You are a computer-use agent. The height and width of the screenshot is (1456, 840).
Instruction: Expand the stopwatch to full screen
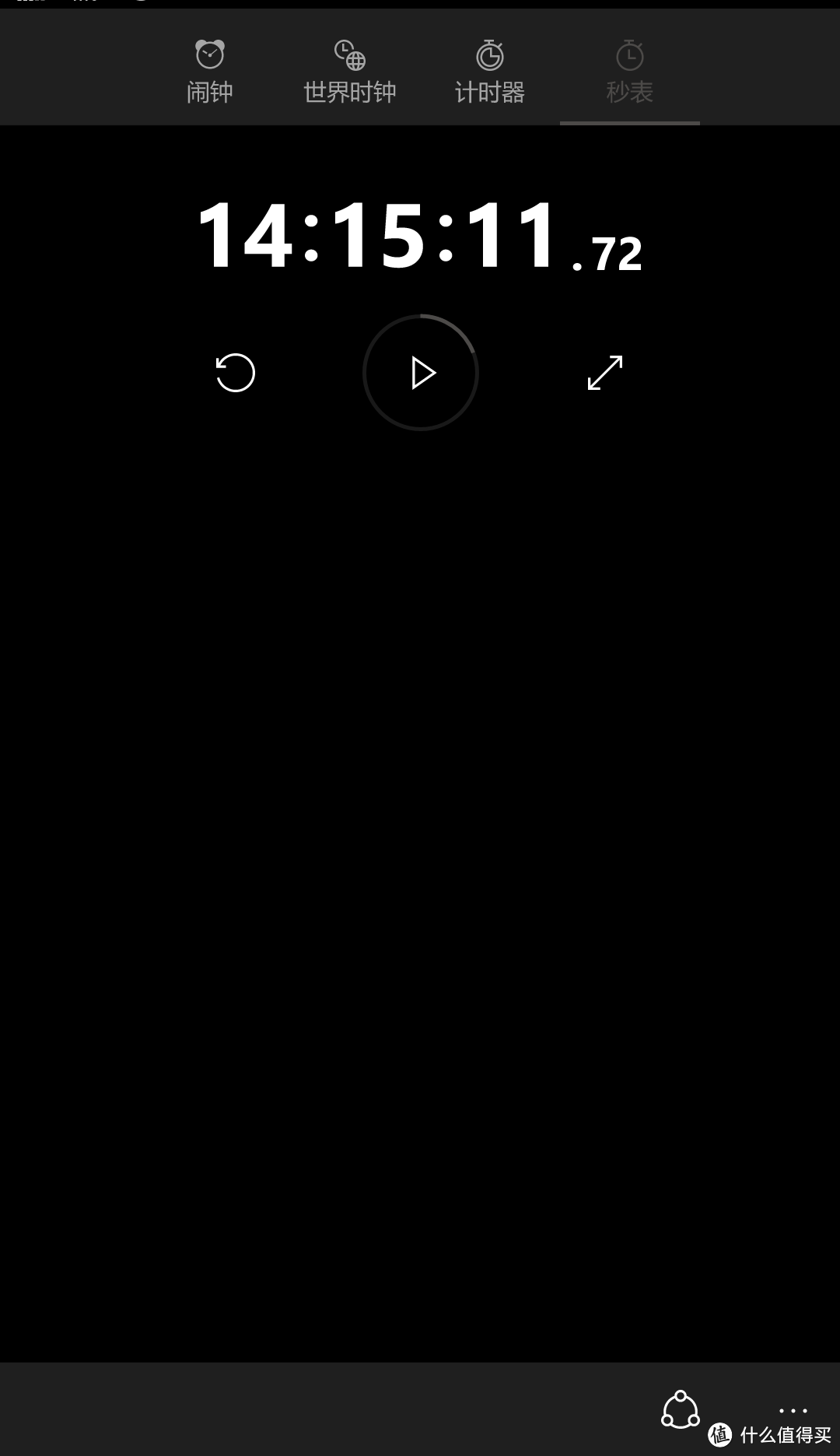click(605, 373)
